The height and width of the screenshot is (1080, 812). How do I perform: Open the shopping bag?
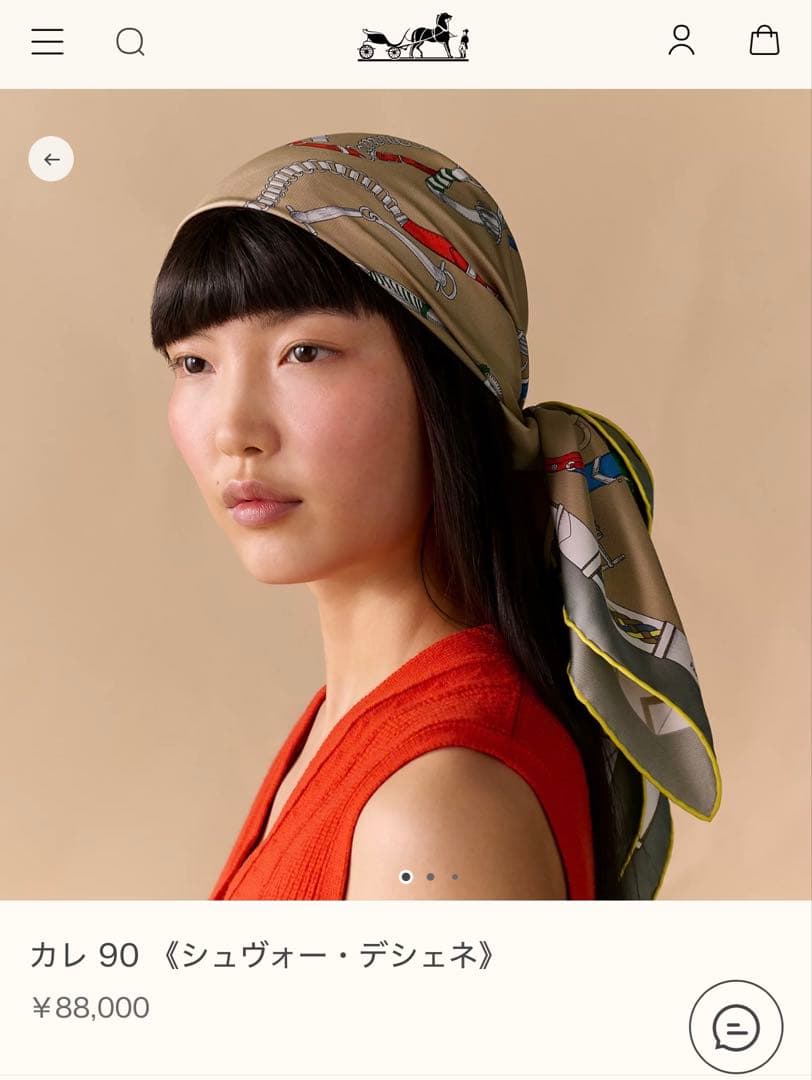pos(764,40)
